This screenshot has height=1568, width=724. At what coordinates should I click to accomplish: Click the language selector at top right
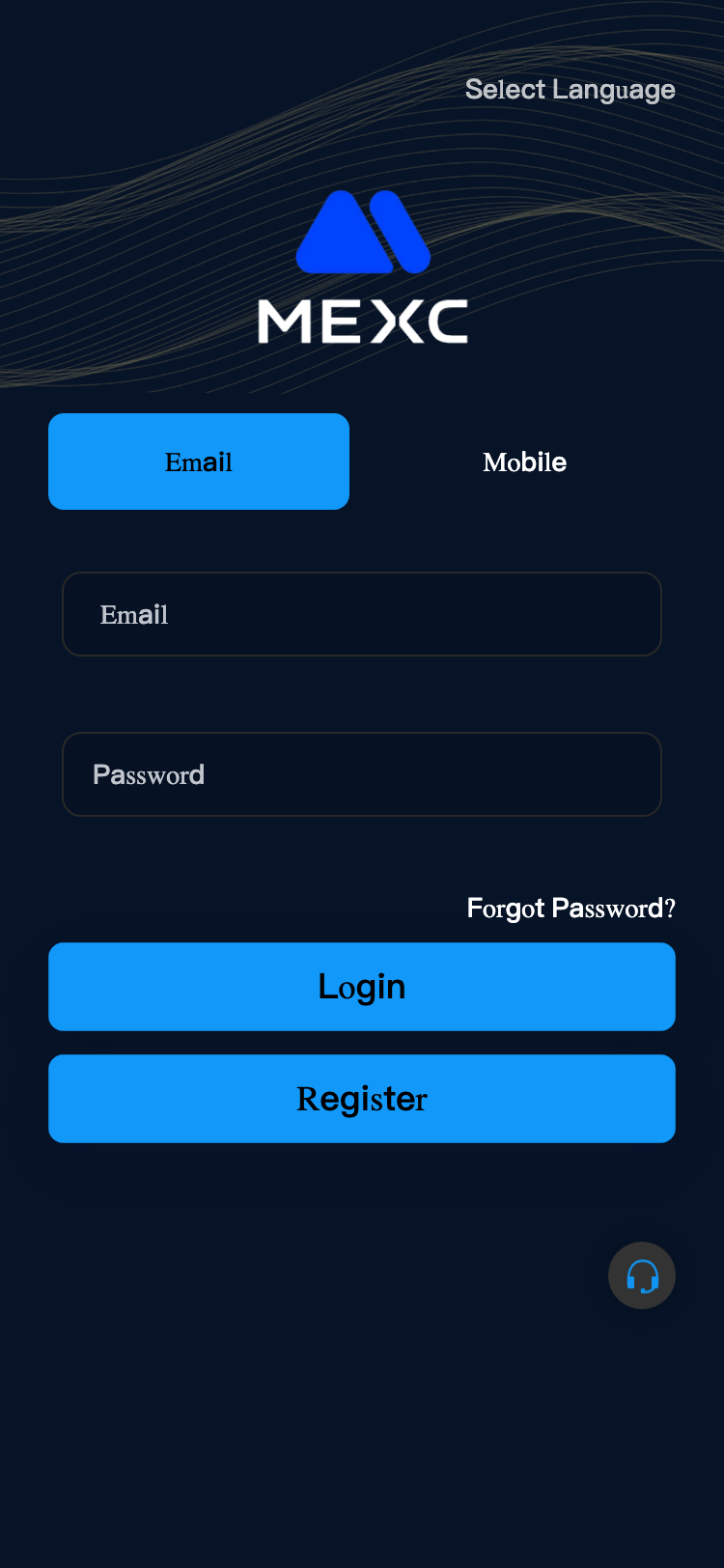[570, 89]
